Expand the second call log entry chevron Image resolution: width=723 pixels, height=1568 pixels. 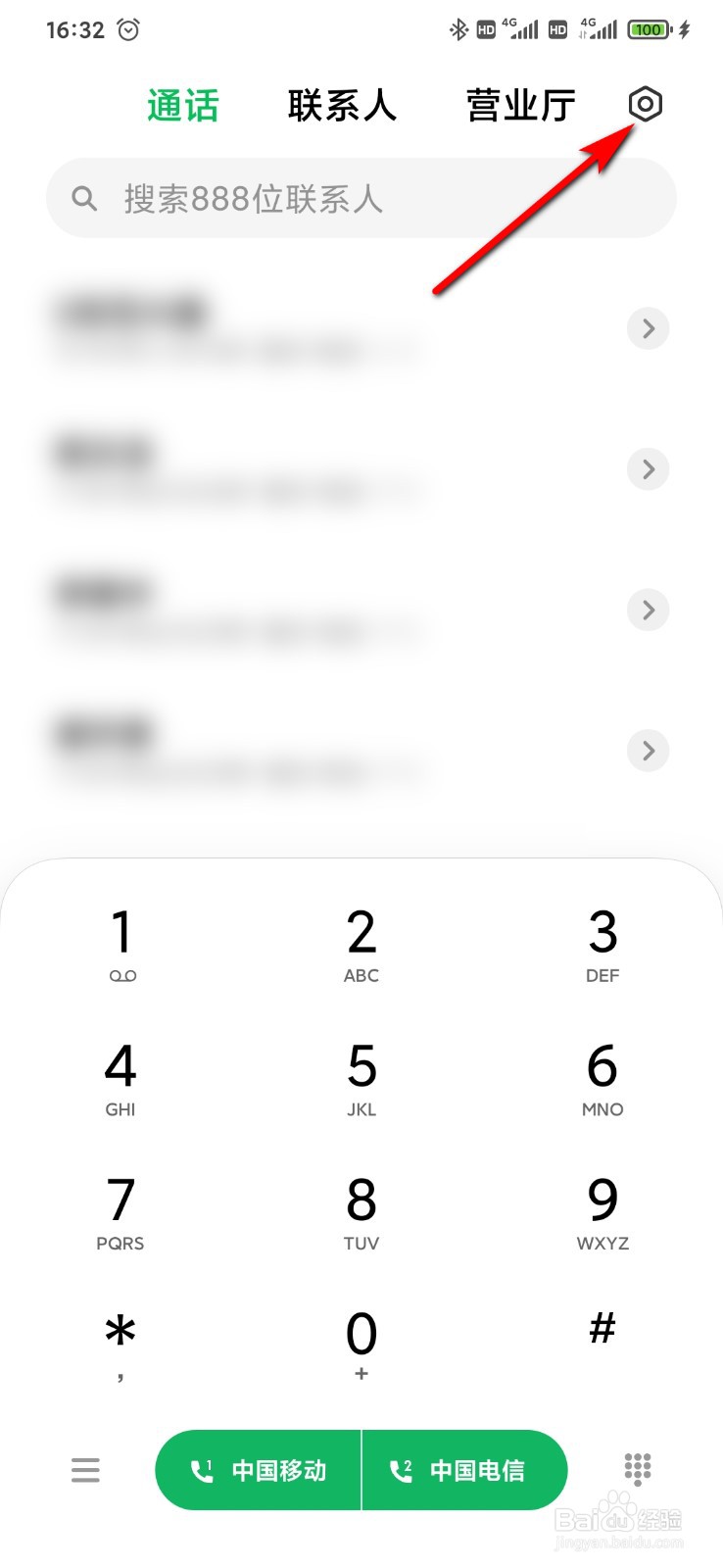coord(648,468)
